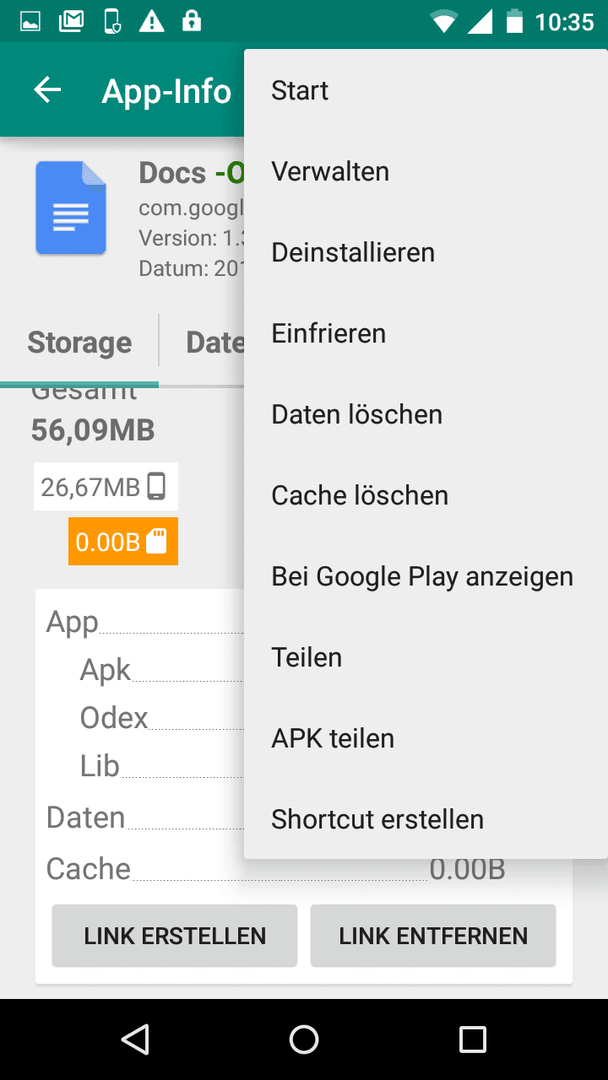The image size is (608, 1080).
Task: Choose Verwalten in the popup menu
Action: [x=426, y=172]
